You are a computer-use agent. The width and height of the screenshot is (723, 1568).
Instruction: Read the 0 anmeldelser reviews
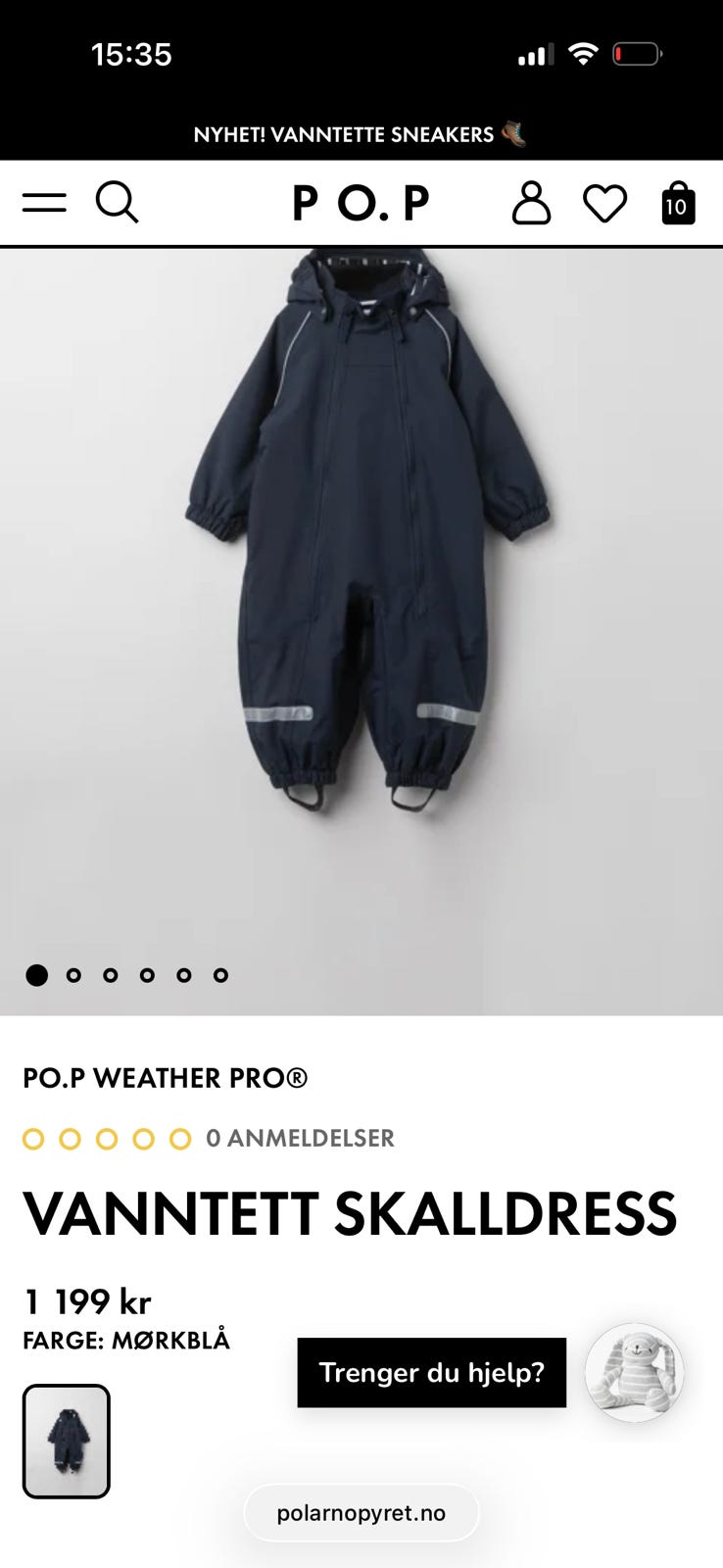click(x=300, y=1139)
